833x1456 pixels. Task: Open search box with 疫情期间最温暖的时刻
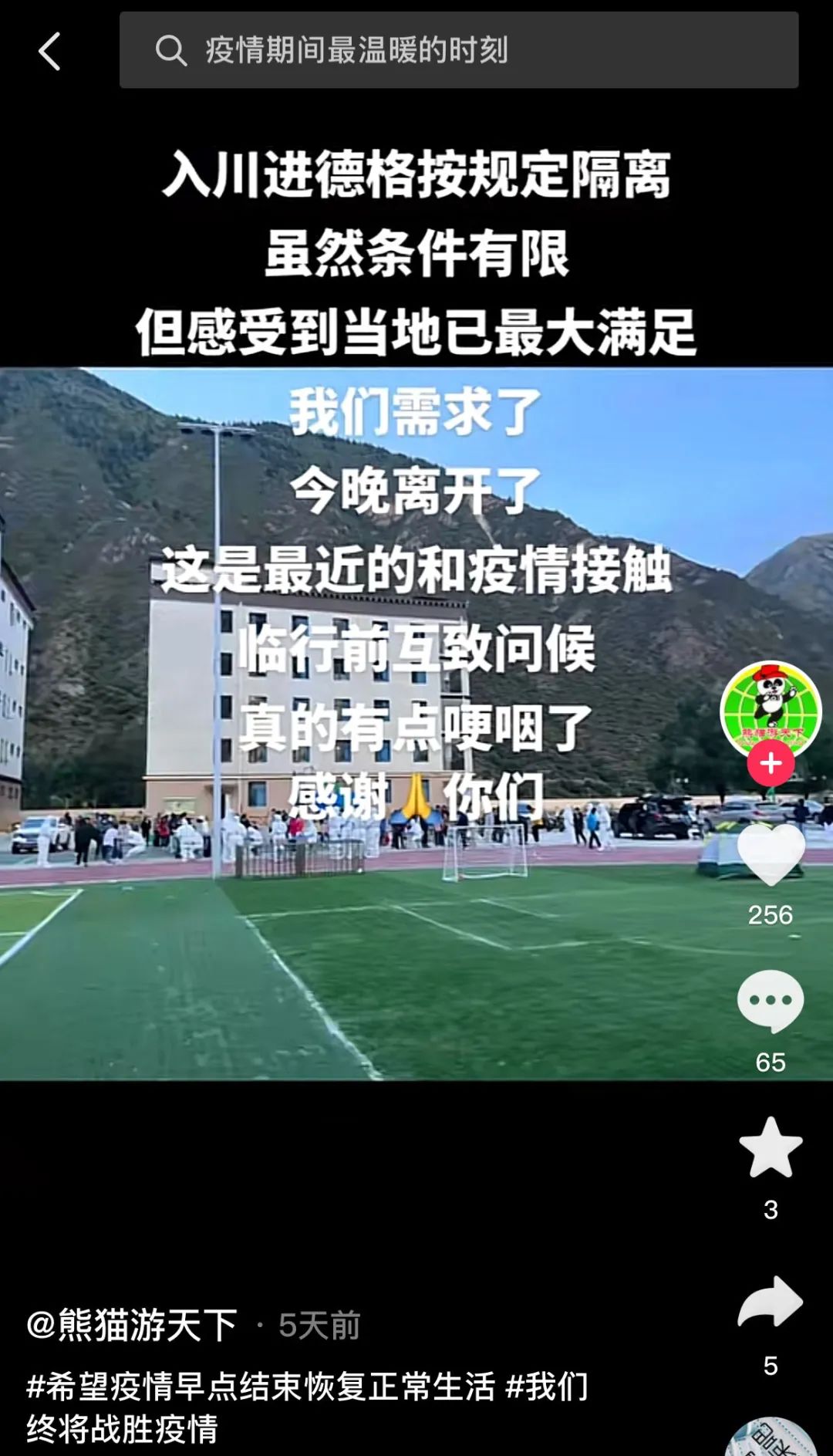pyautogui.click(x=458, y=51)
